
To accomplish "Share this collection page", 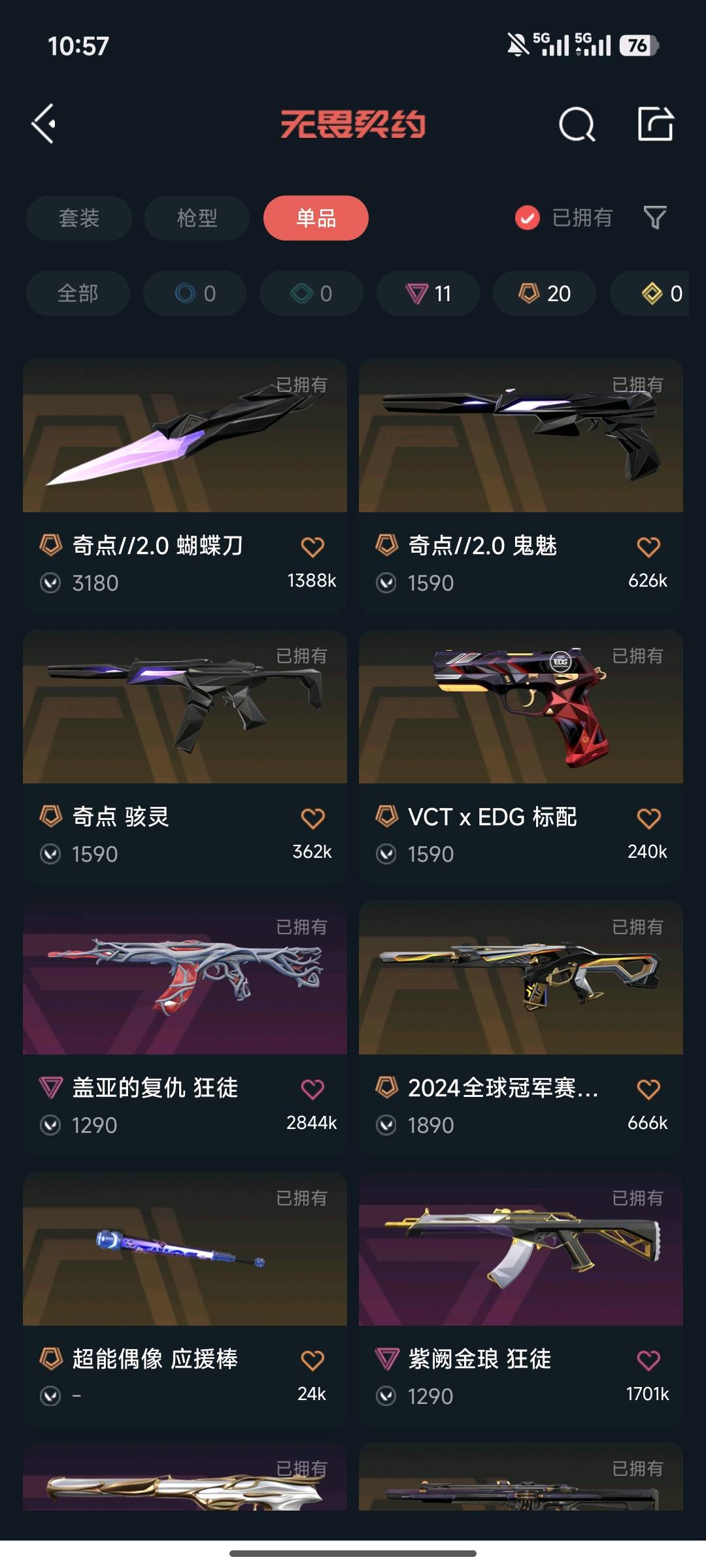I will click(x=655, y=123).
